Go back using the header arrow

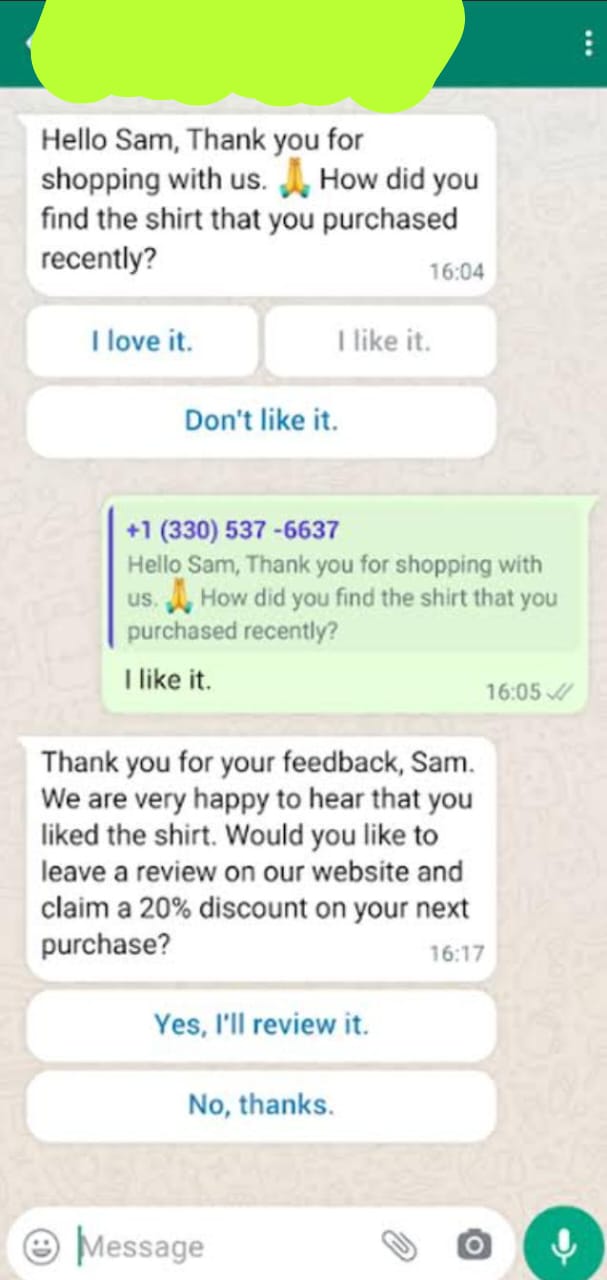click(x=29, y=43)
